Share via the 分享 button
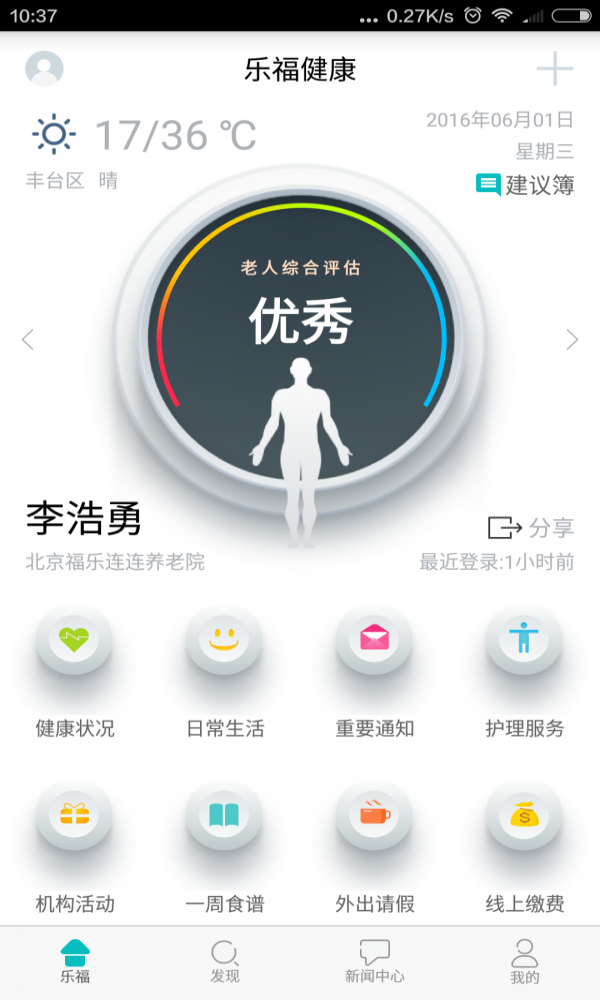600x1000 pixels. [x=531, y=527]
